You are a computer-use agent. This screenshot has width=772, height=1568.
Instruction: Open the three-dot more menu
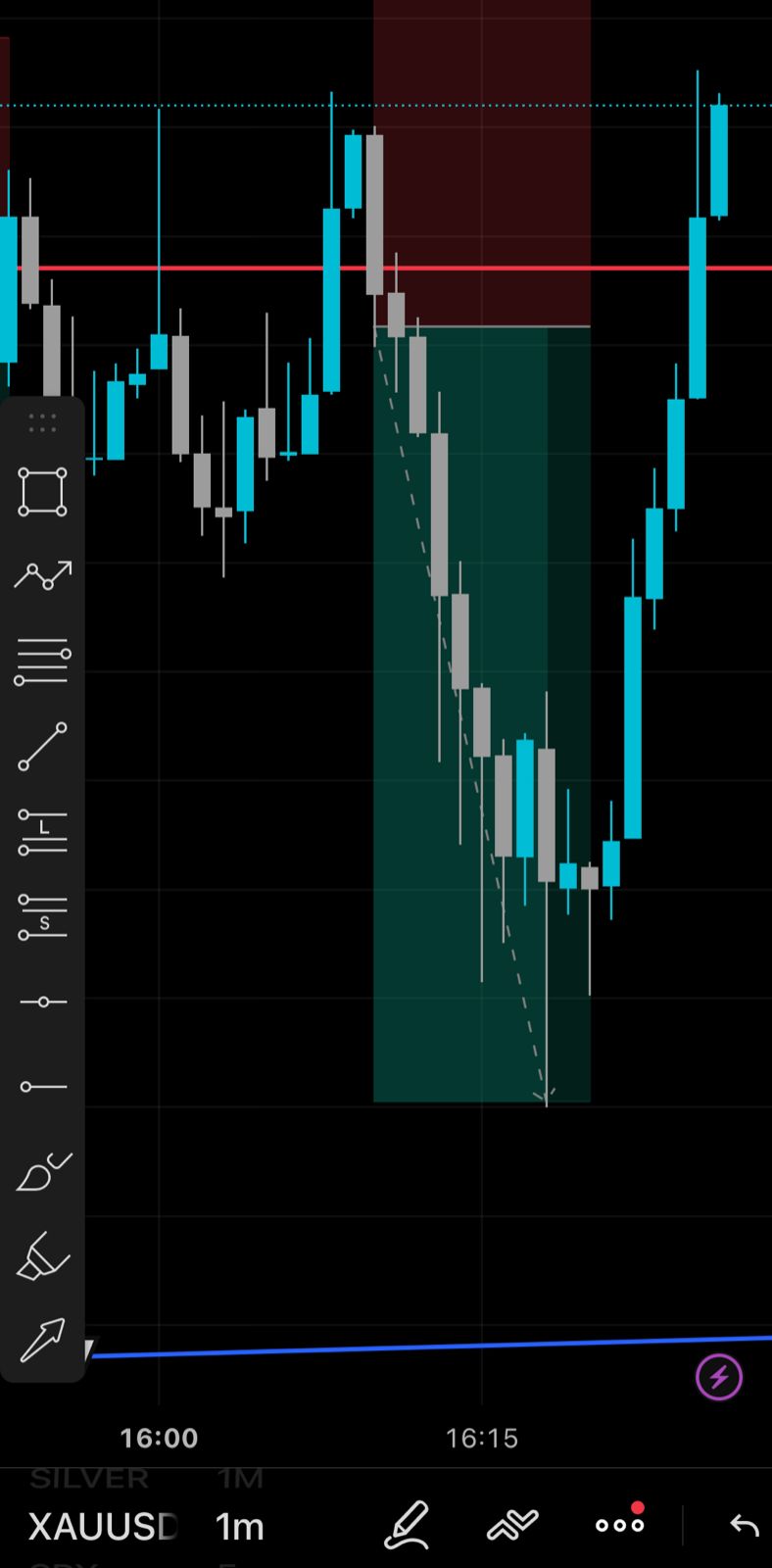620,1523
